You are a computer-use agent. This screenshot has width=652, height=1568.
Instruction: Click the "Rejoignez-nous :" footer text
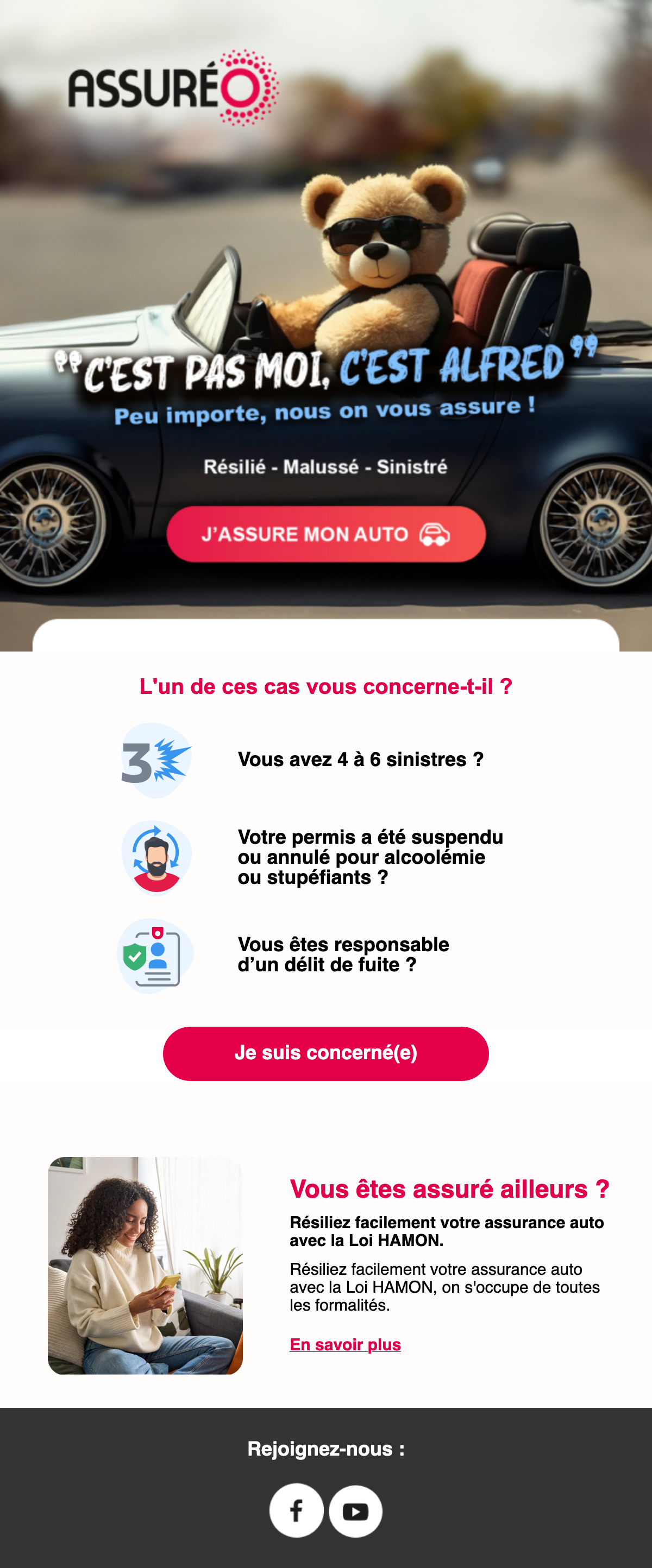point(326,1449)
